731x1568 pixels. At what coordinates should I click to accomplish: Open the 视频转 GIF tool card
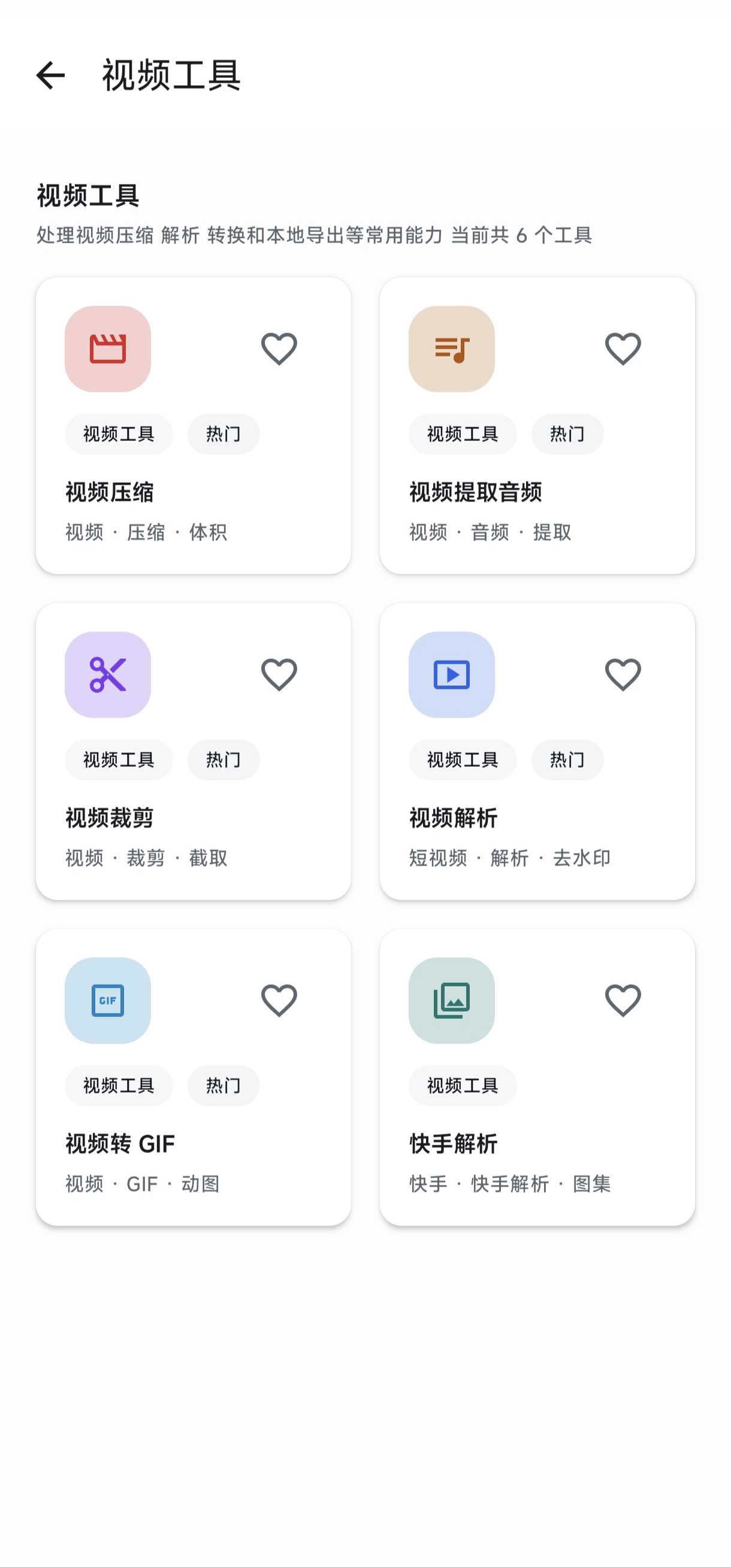coord(194,1077)
